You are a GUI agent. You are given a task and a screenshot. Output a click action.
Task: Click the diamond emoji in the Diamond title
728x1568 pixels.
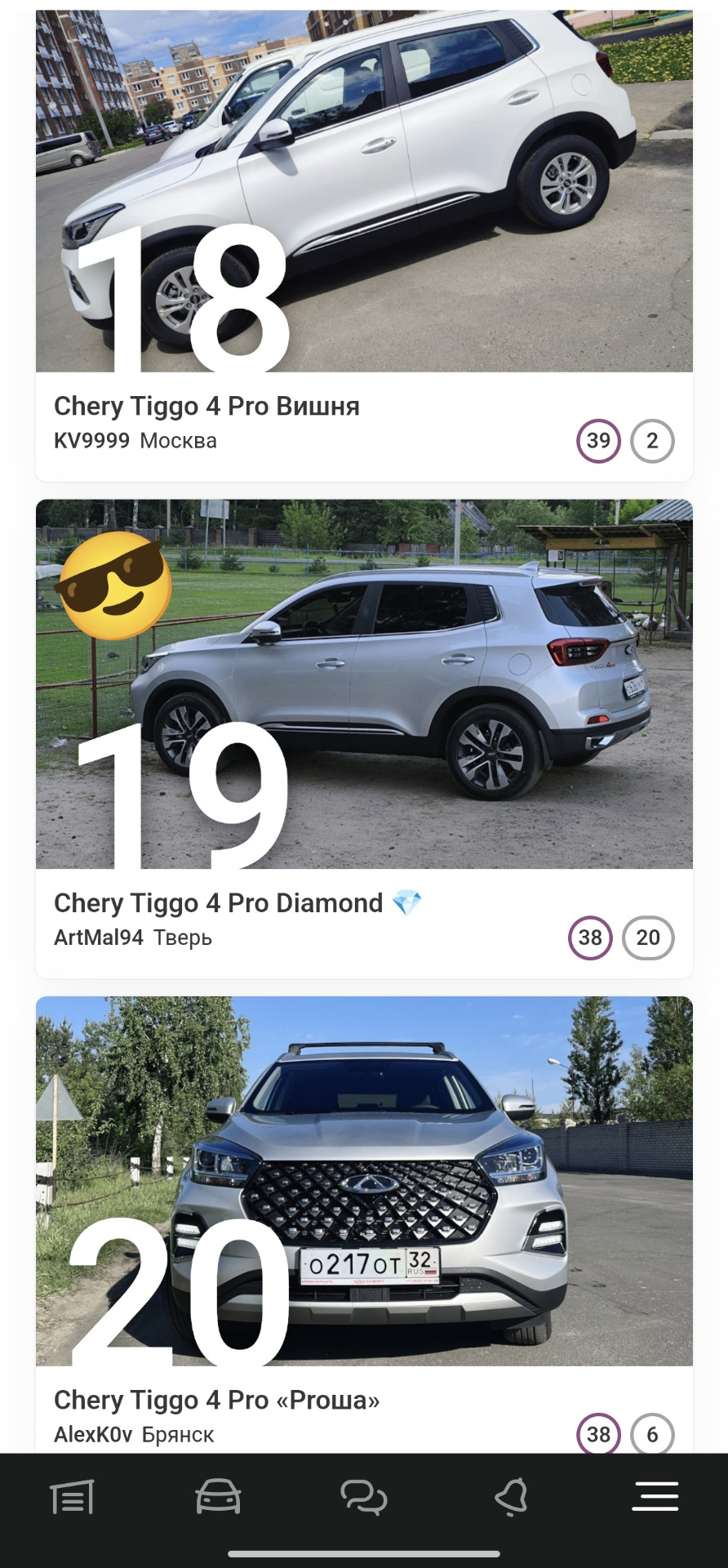[x=411, y=902]
